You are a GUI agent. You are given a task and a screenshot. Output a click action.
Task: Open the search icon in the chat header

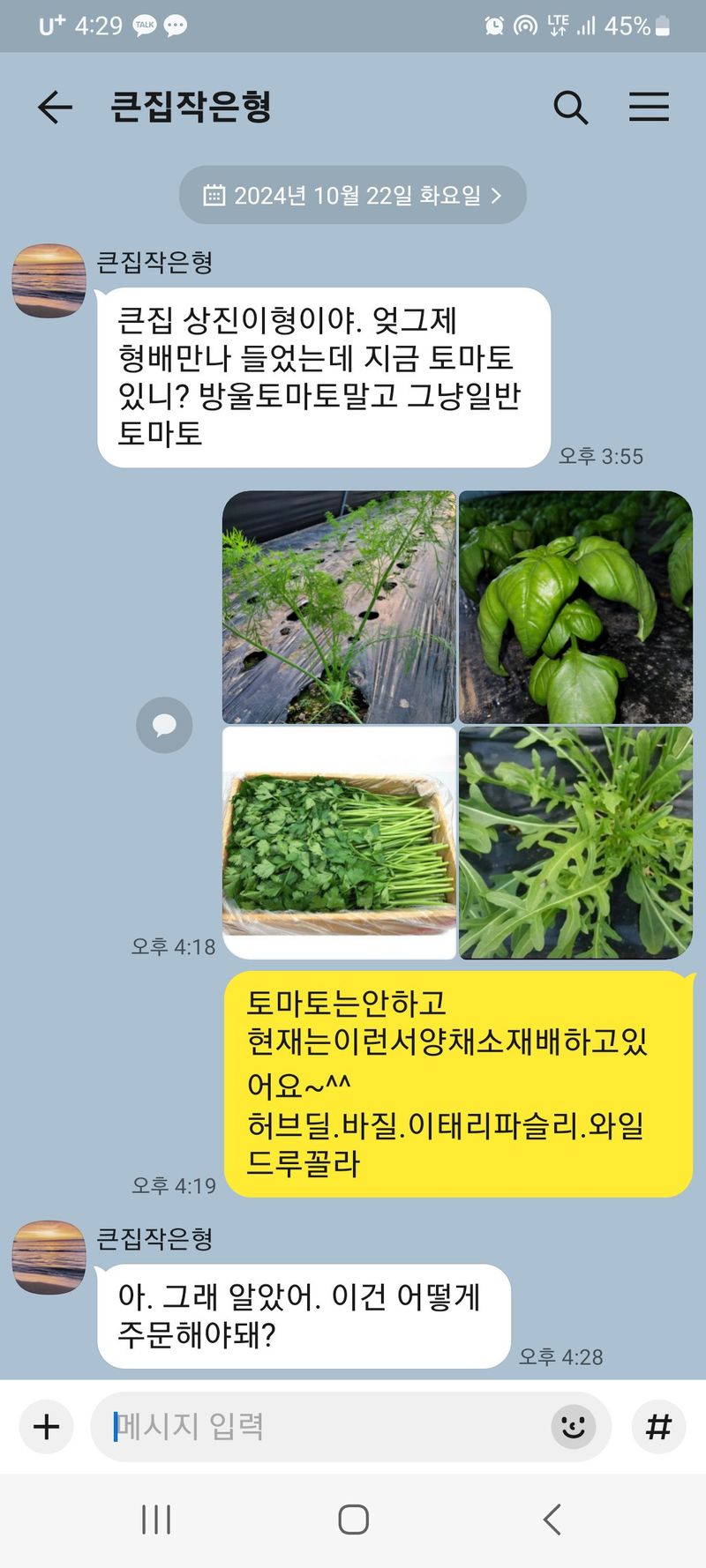pyautogui.click(x=572, y=107)
